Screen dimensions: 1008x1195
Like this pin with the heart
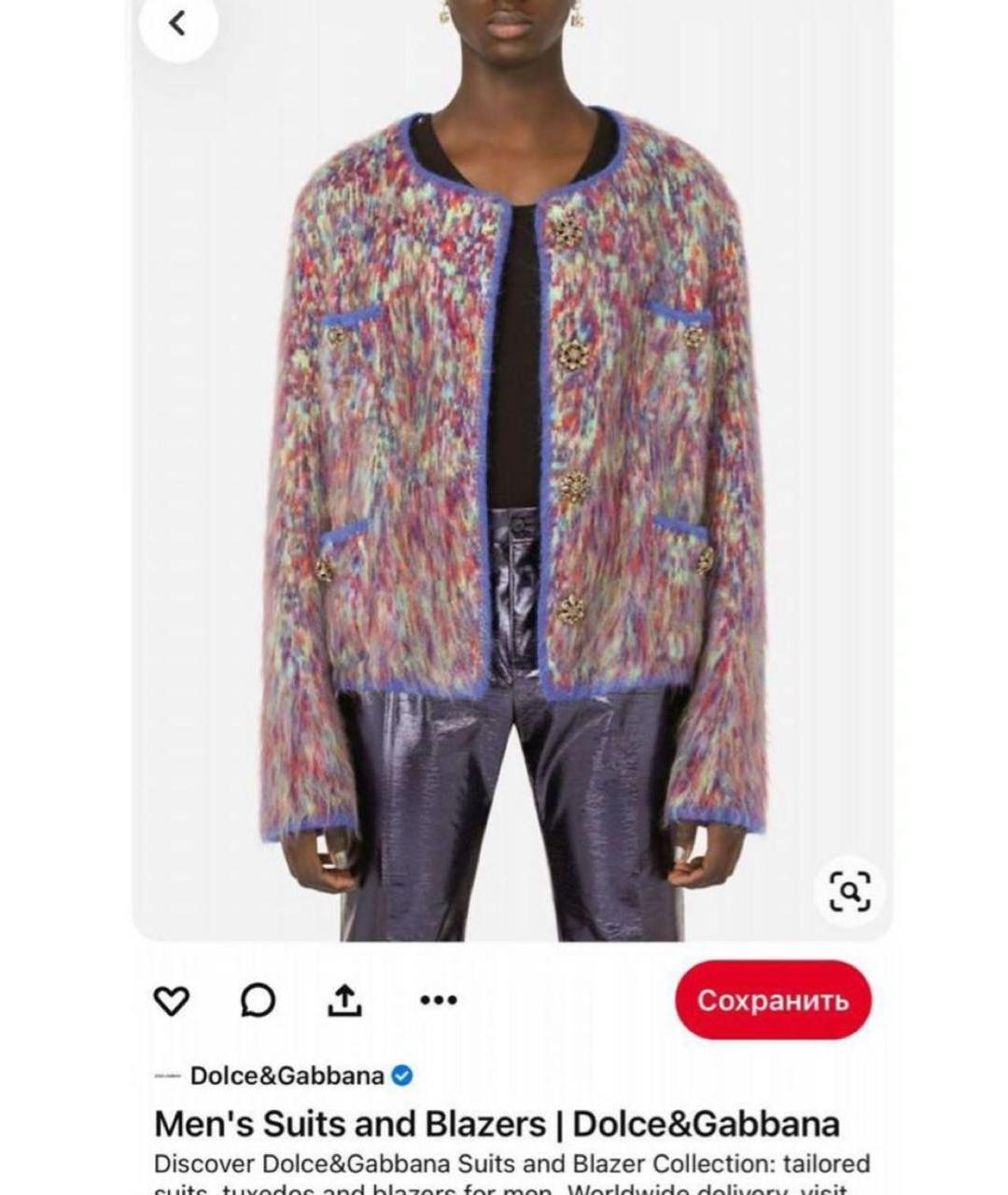[171, 1001]
